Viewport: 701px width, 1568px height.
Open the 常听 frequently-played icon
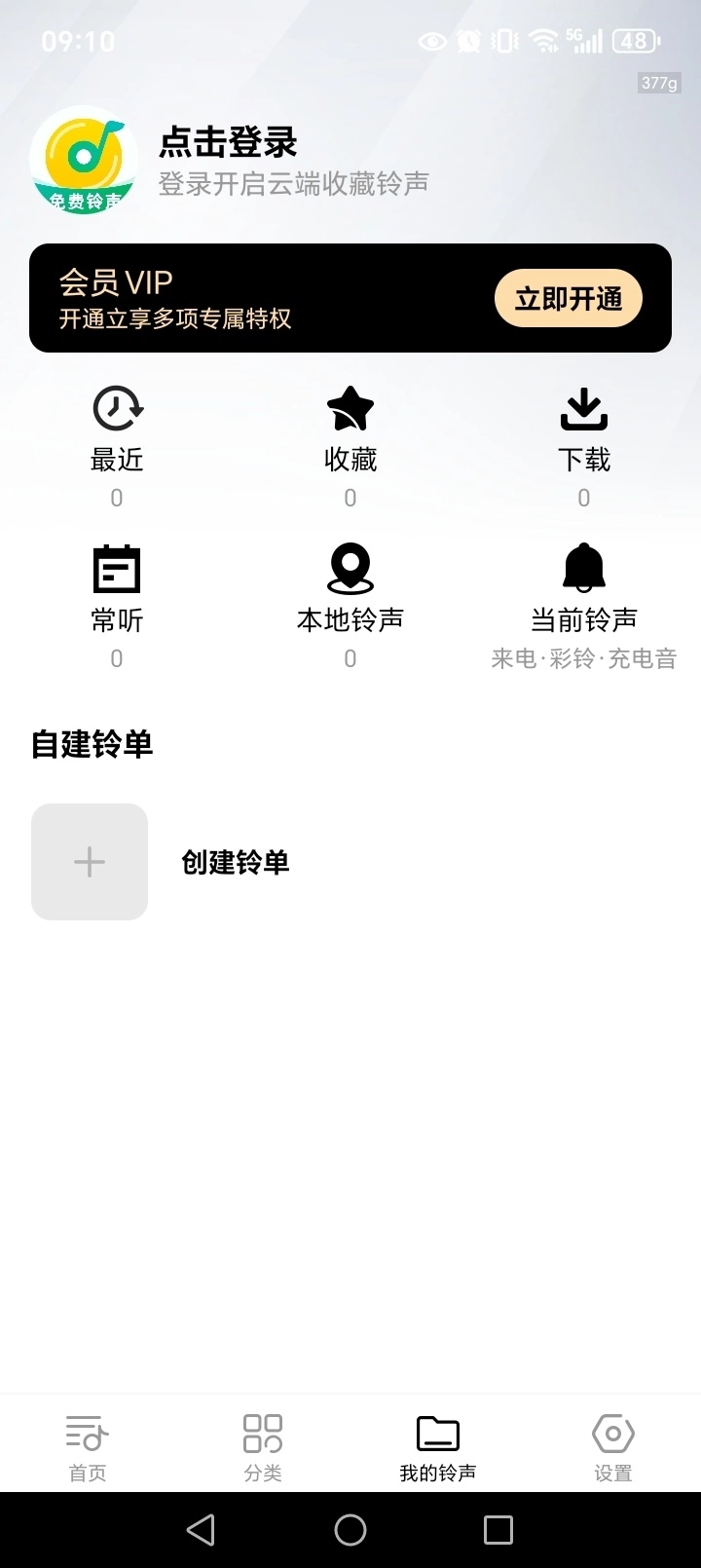click(116, 568)
